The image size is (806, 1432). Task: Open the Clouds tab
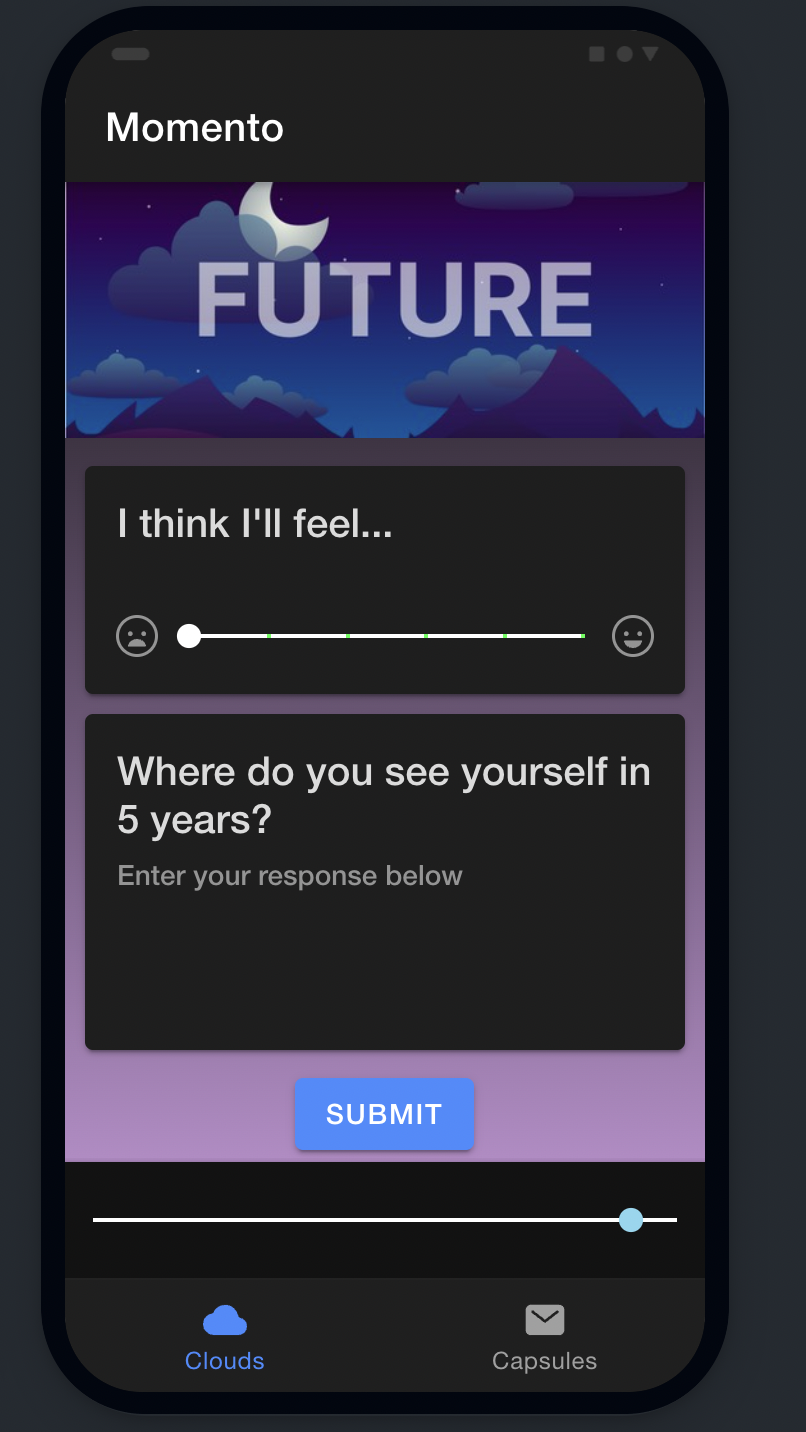225,1337
